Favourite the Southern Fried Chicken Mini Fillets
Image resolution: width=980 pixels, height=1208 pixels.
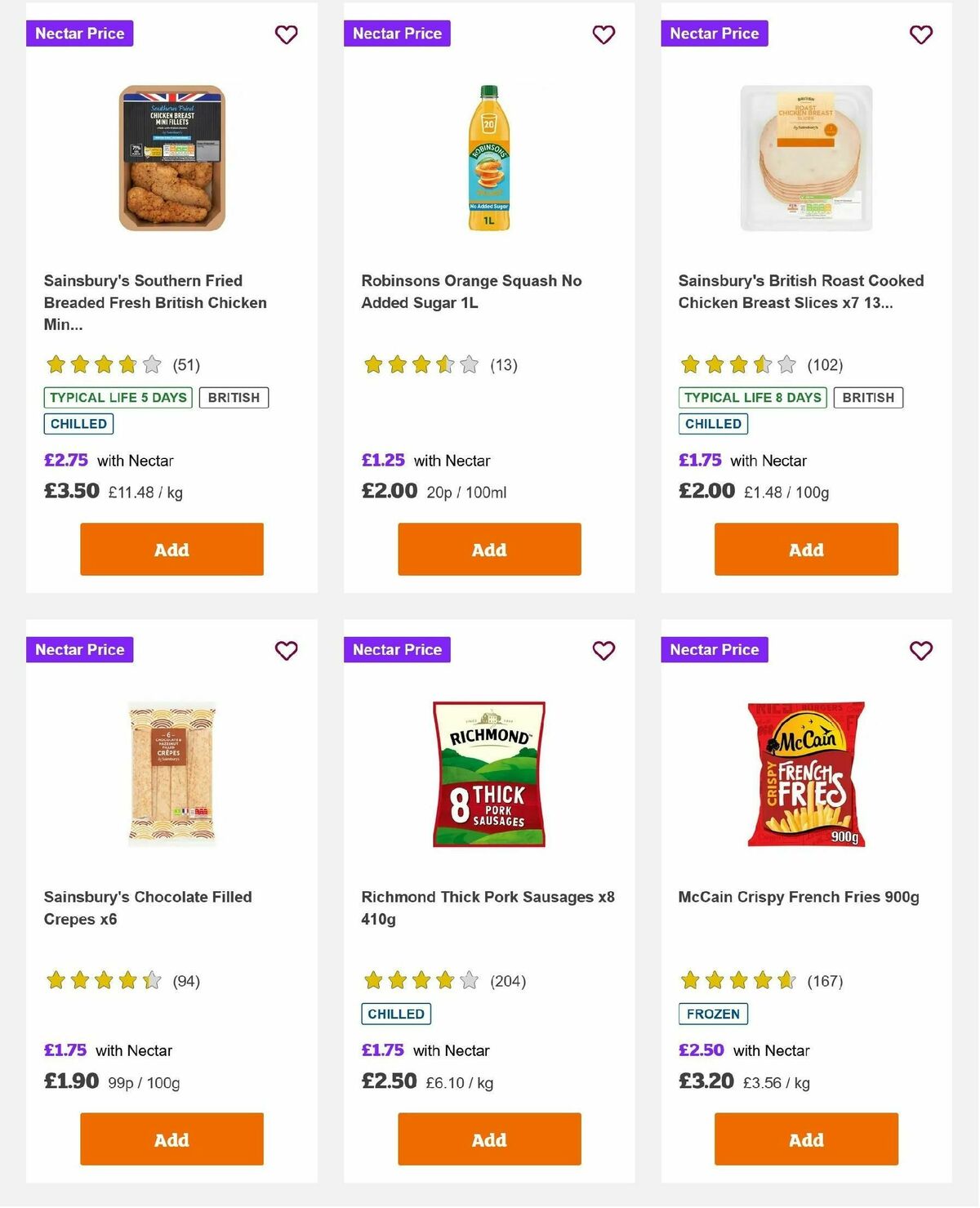(x=286, y=34)
